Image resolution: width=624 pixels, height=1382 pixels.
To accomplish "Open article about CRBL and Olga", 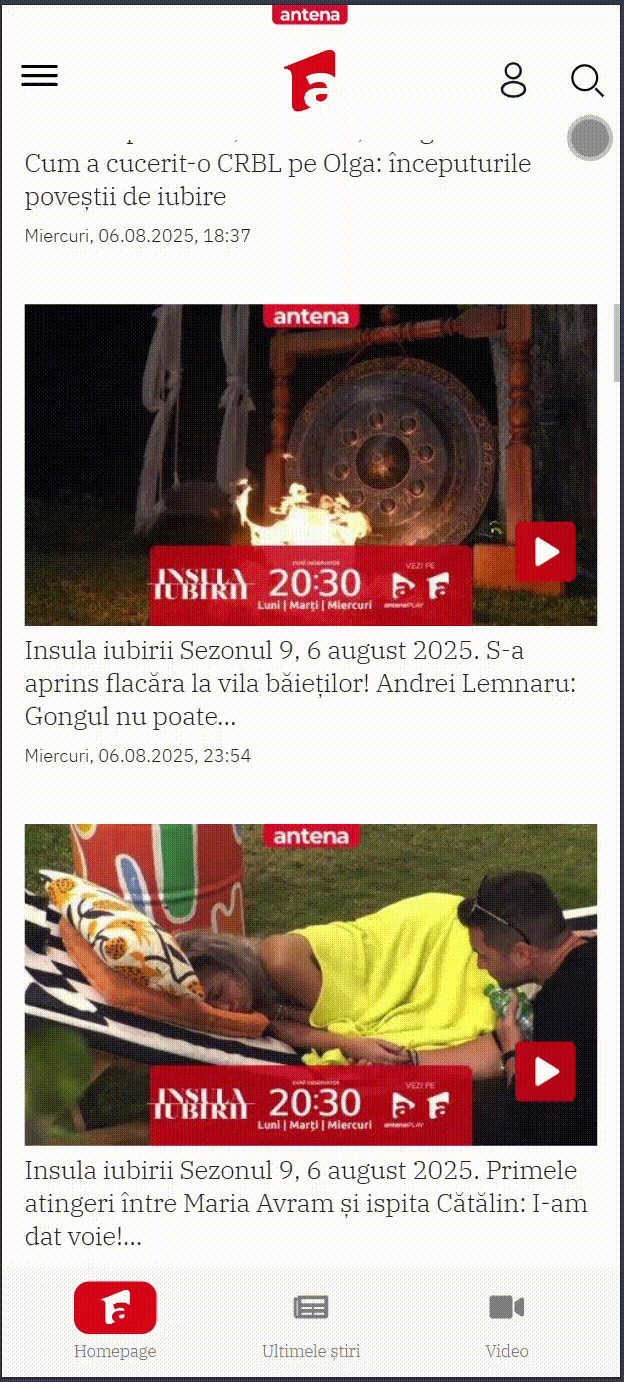I will 277,180.
